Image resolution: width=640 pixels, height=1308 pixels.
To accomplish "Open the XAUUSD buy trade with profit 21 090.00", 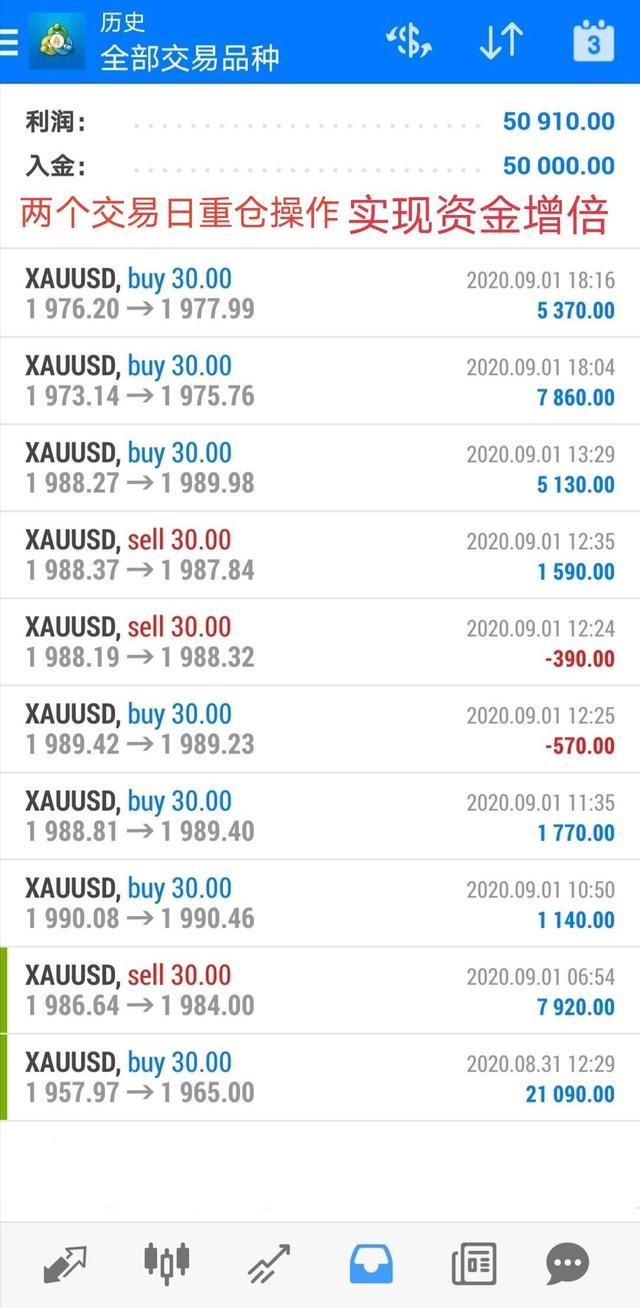I will coord(320,1077).
